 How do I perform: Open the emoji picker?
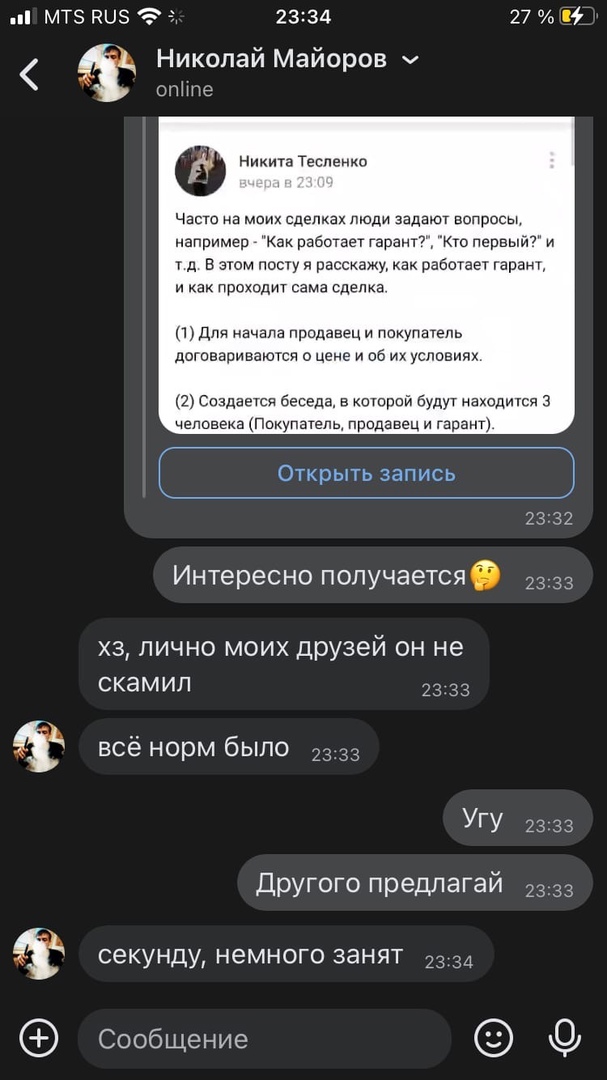point(493,1038)
